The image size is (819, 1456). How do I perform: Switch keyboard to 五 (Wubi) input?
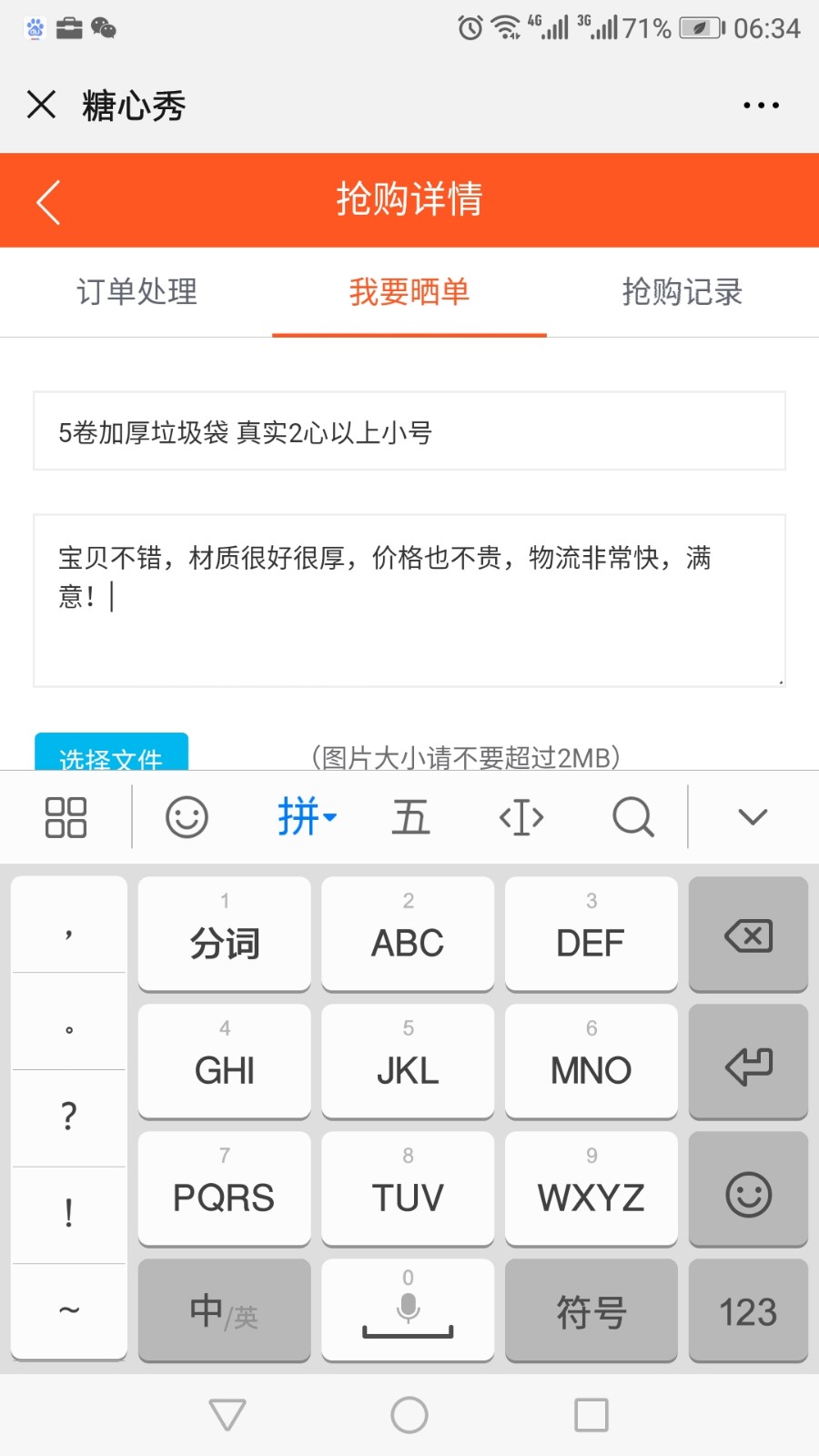coord(410,816)
